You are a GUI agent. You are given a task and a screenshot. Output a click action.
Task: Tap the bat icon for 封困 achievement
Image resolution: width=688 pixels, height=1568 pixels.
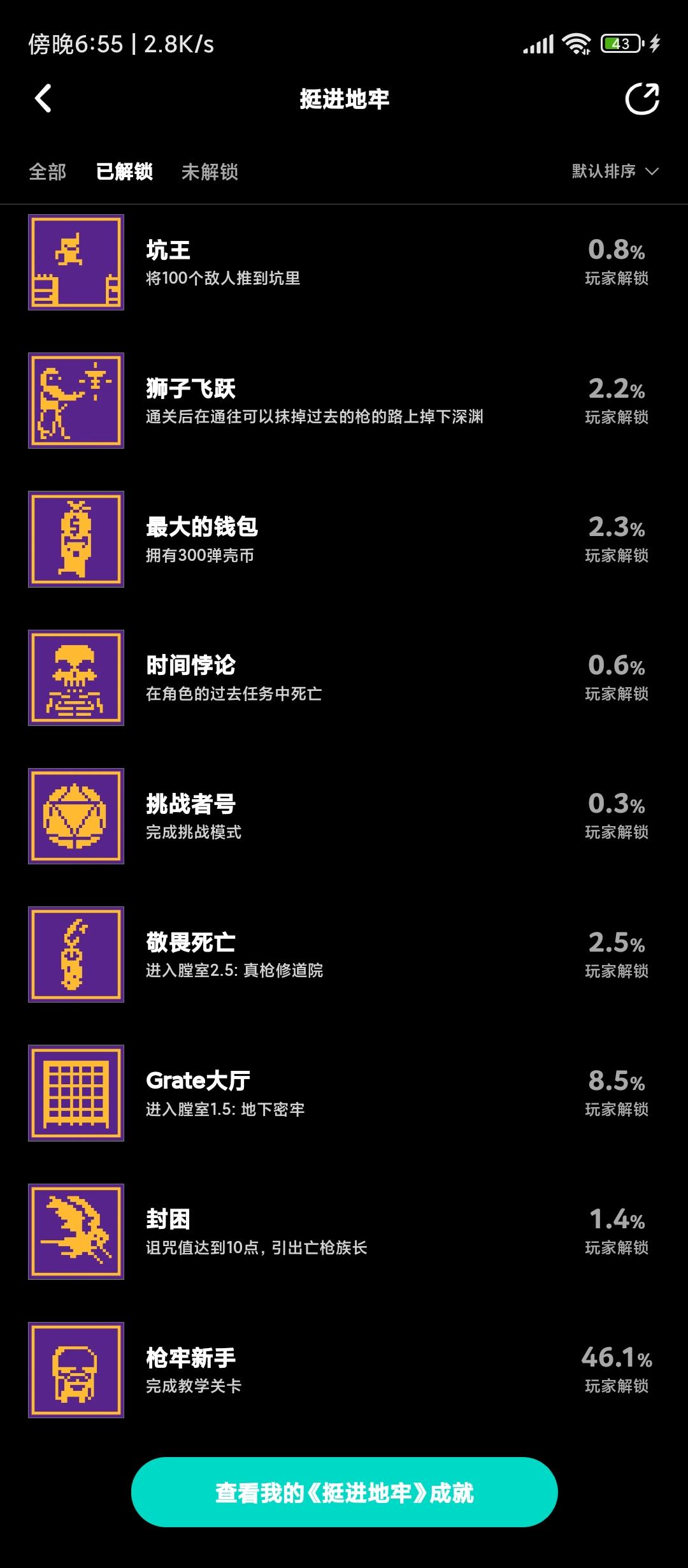point(75,1231)
